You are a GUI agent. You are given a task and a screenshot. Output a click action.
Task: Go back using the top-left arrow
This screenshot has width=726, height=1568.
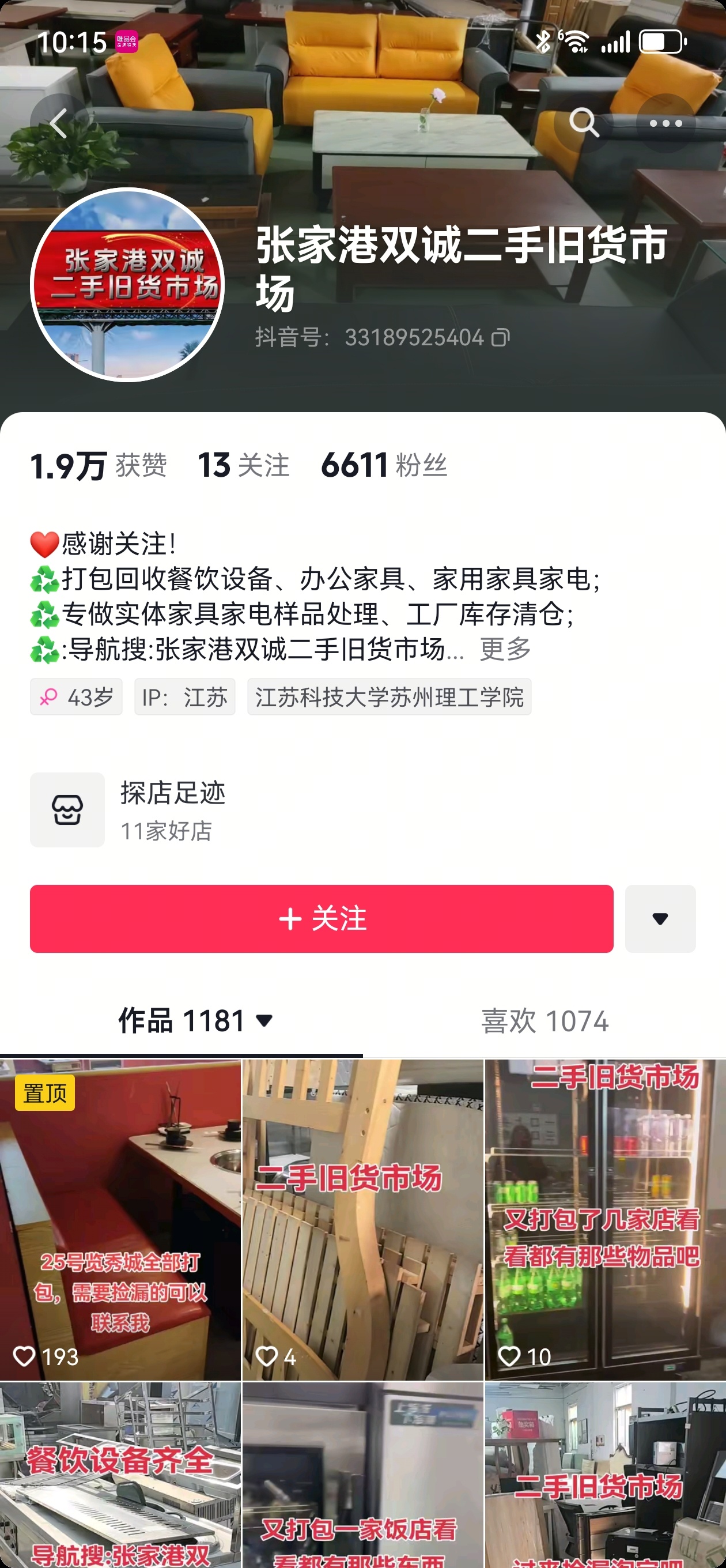(59, 123)
